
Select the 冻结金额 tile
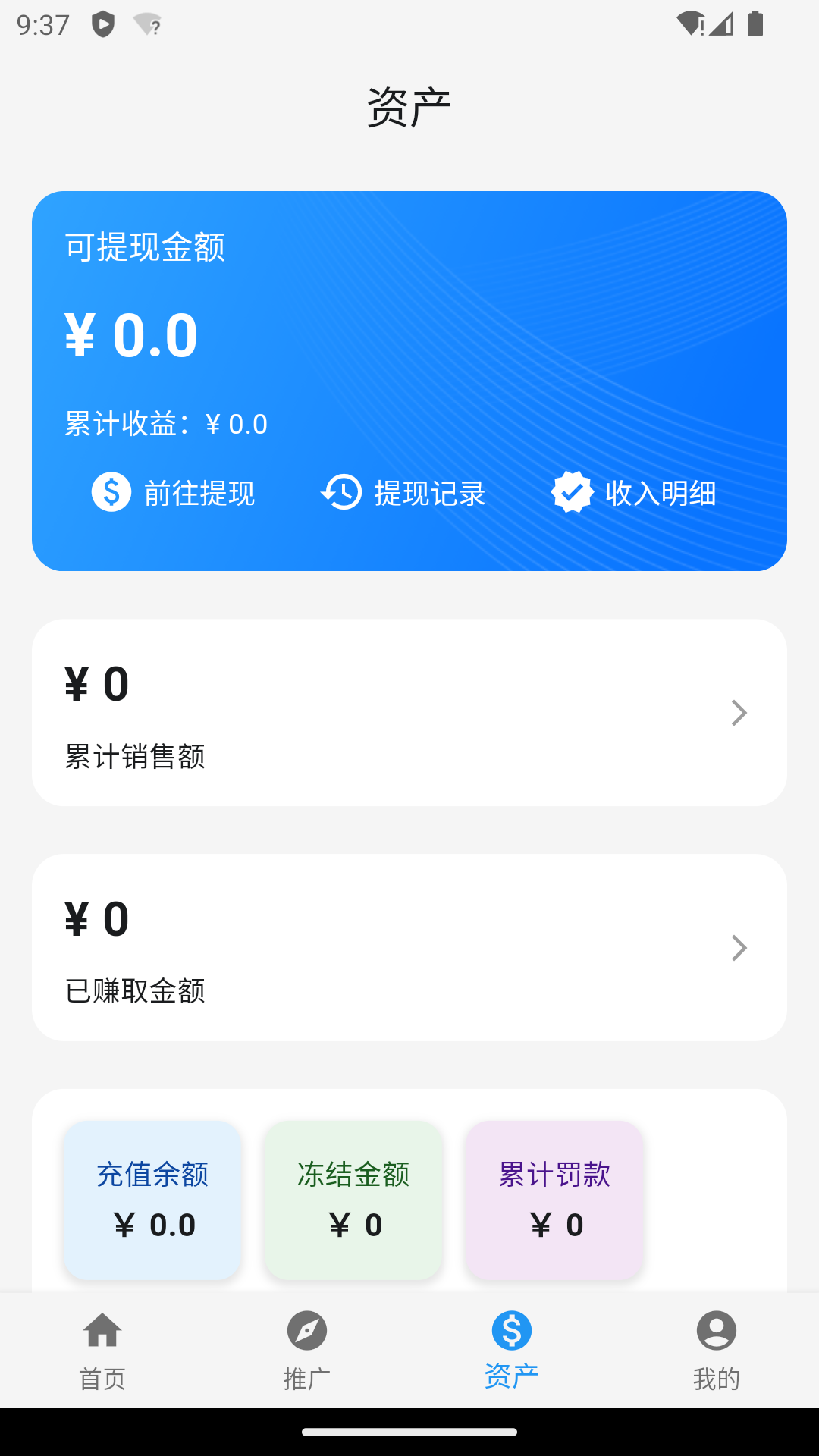point(353,1200)
